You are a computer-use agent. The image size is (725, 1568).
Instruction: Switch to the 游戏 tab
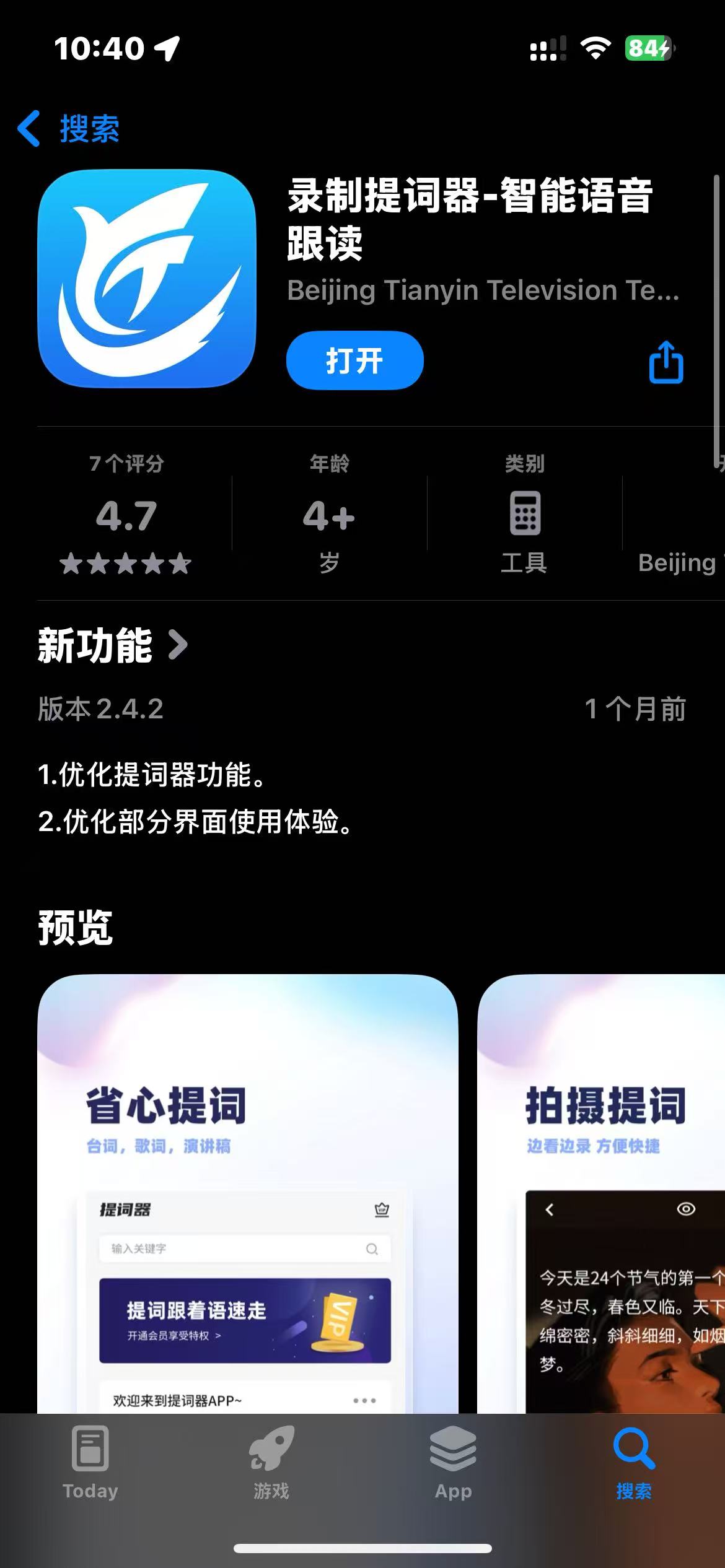[271, 1463]
